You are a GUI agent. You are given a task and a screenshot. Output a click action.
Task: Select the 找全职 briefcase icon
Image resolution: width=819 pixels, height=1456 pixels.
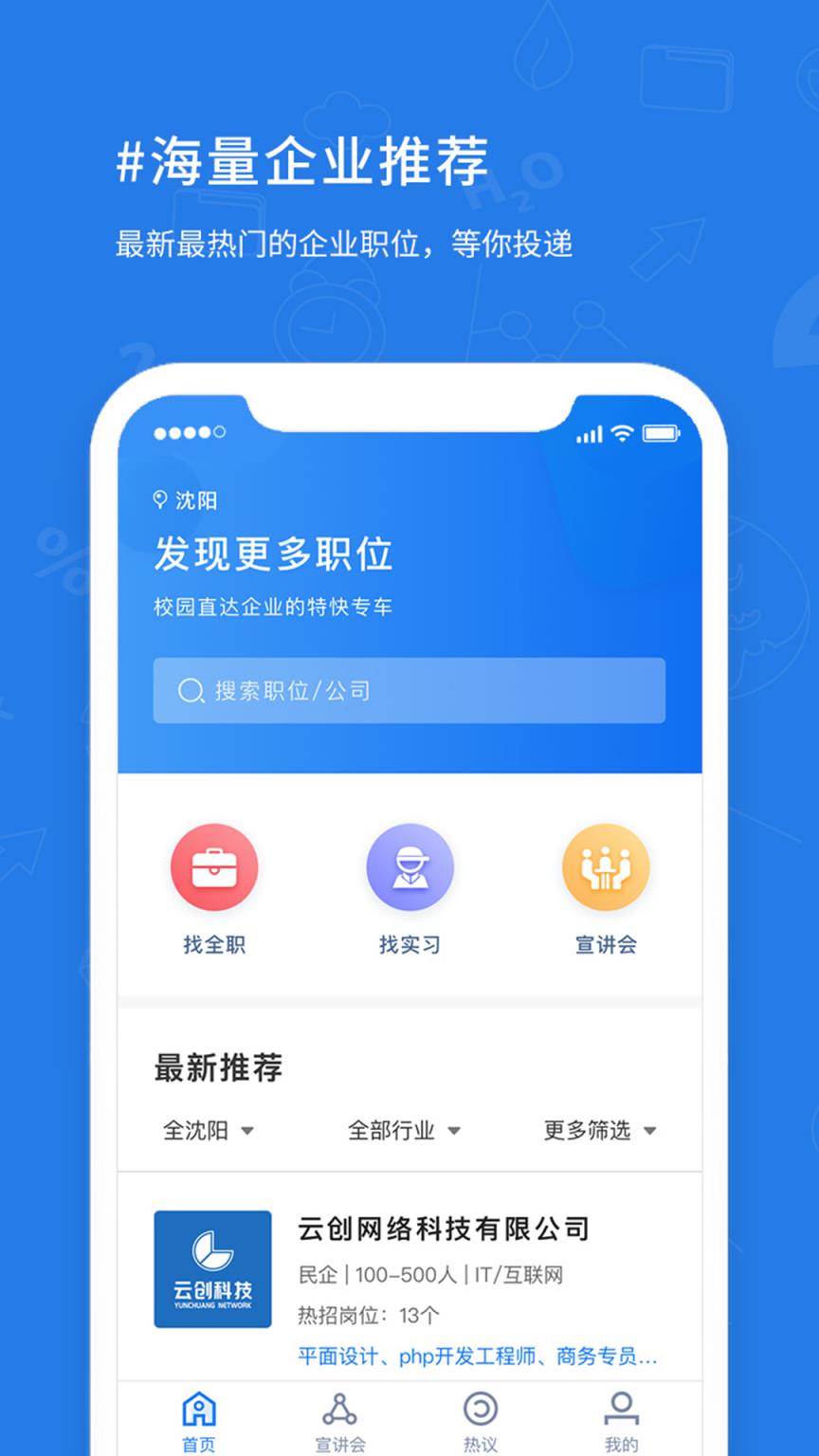coord(213,865)
